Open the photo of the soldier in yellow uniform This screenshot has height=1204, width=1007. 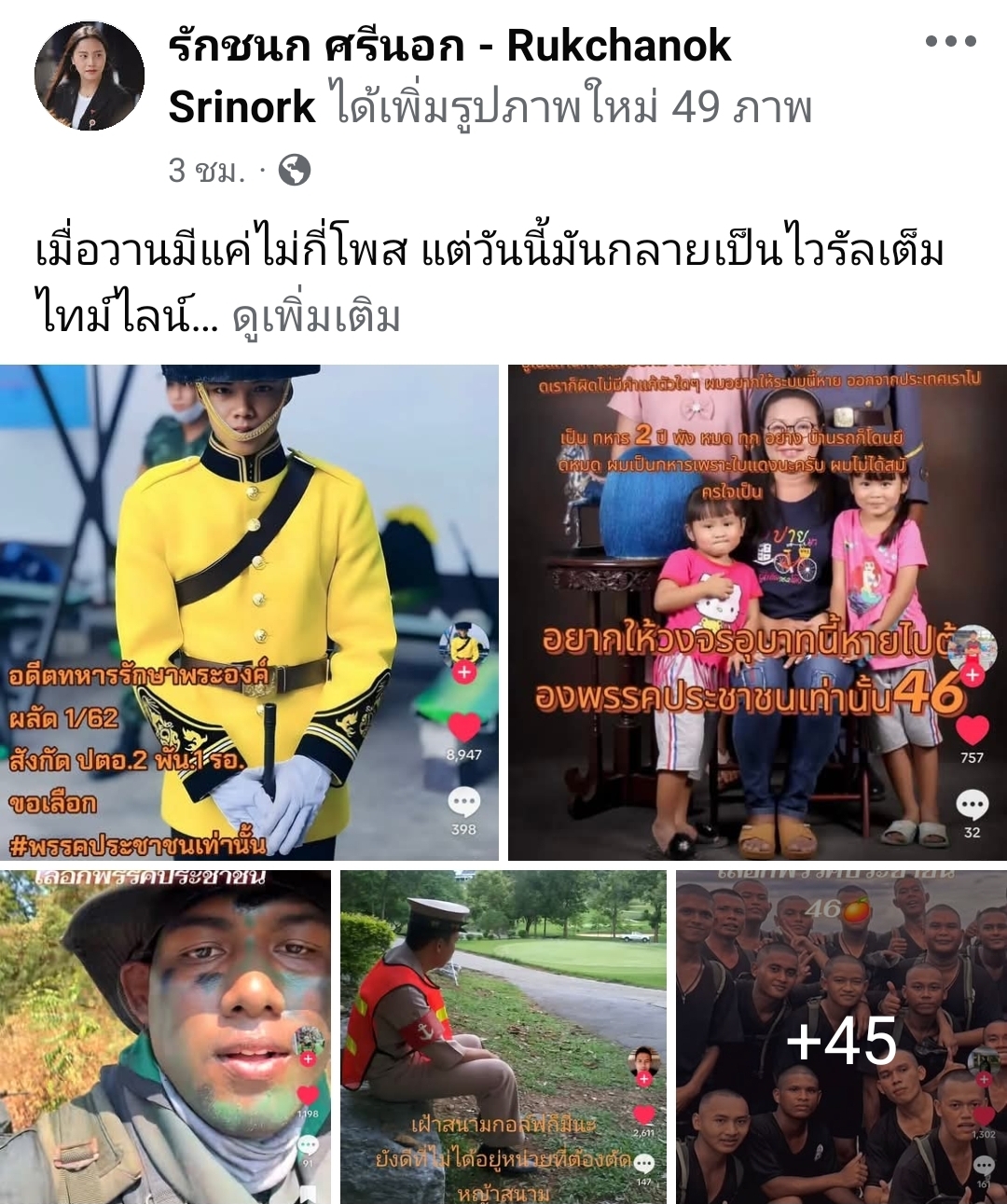click(249, 612)
